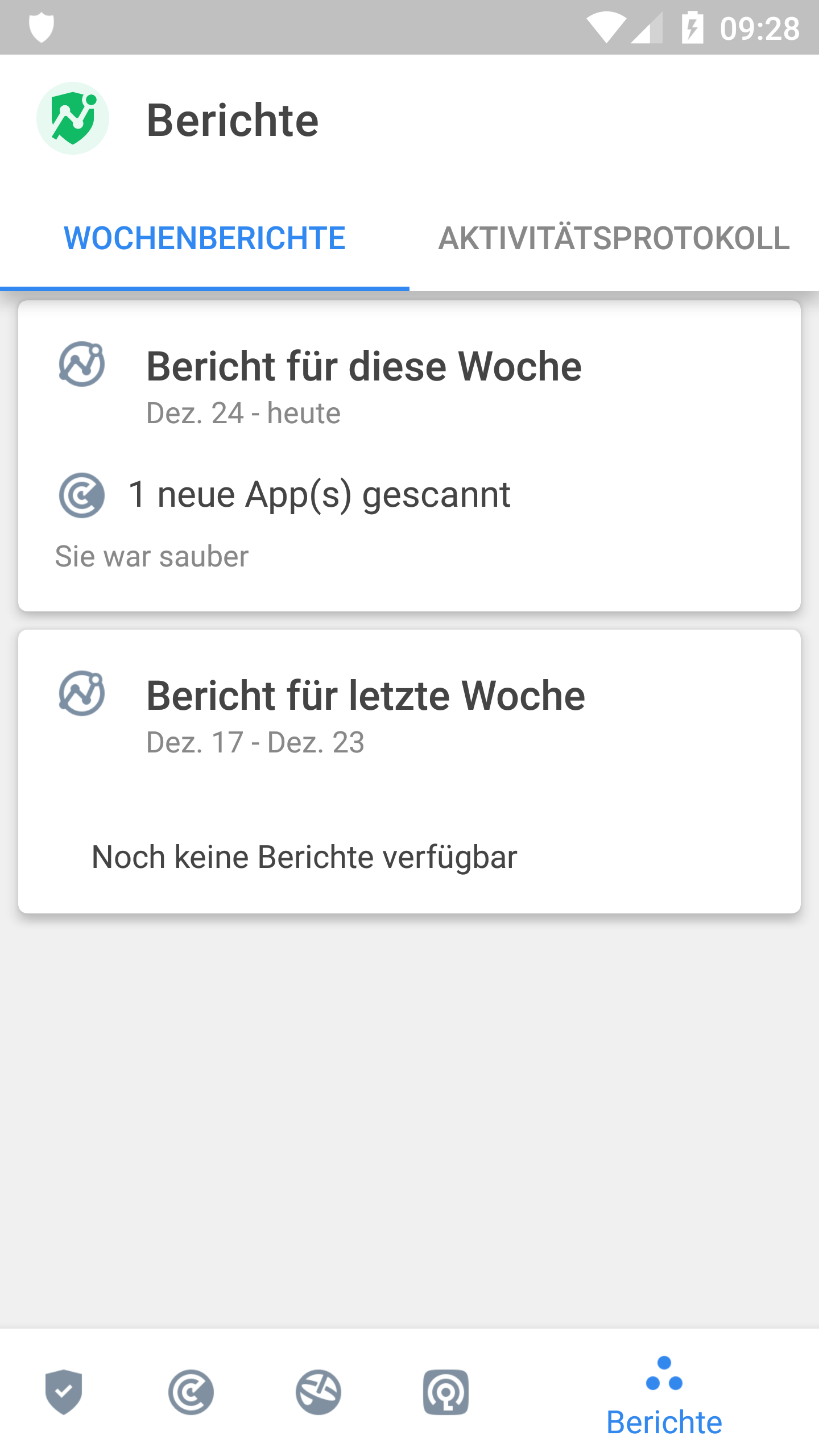The image size is (819, 1456).
Task: Switch to the Aktivitätsprotokoll tab
Action: 614,238
